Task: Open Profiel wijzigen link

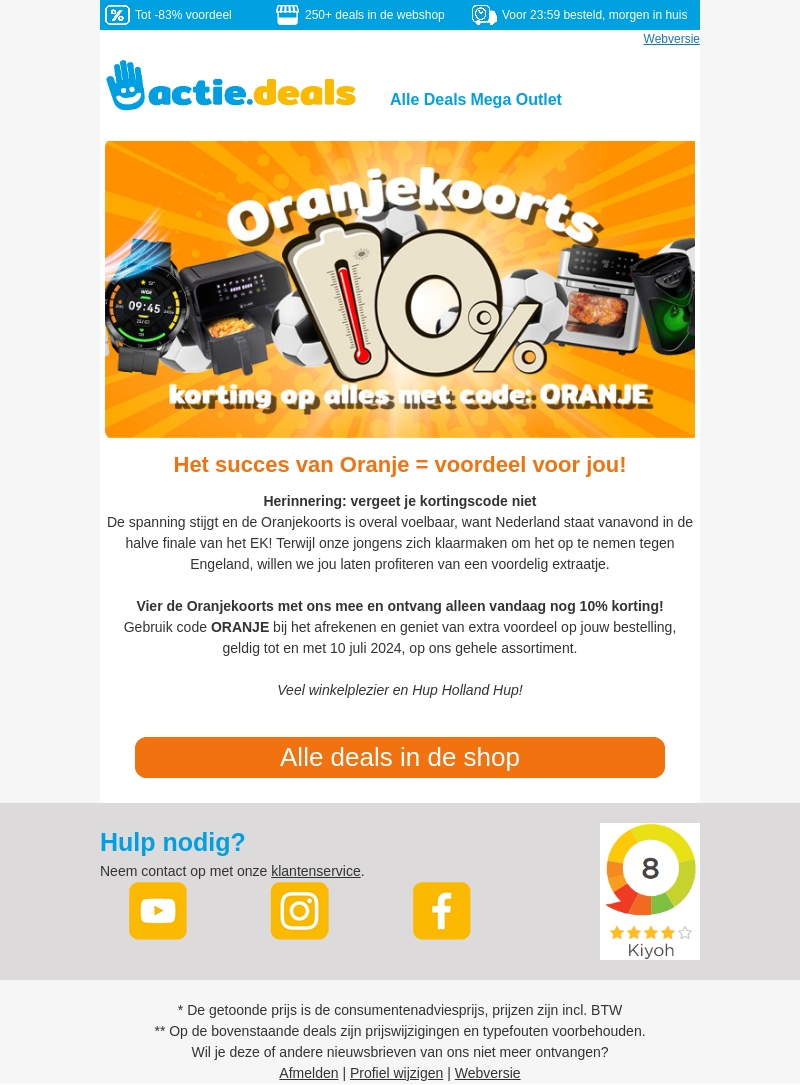Action: point(396,1073)
